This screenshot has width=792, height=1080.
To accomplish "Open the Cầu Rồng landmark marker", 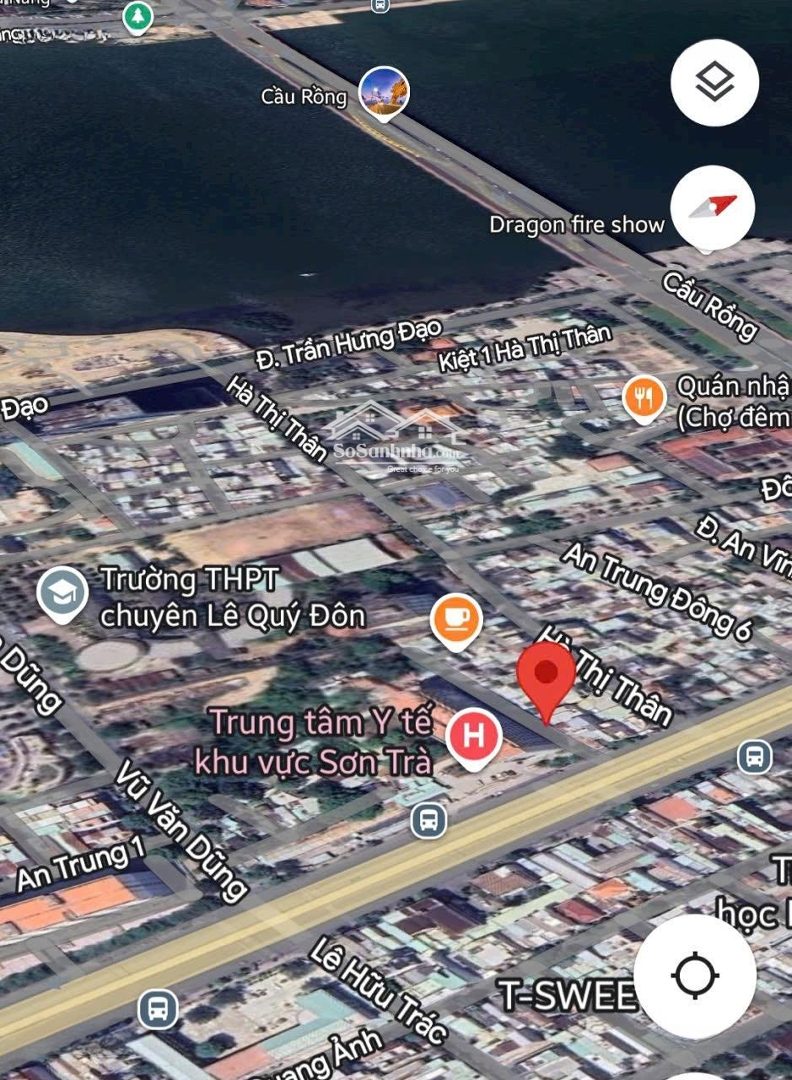I will pyautogui.click(x=384, y=92).
